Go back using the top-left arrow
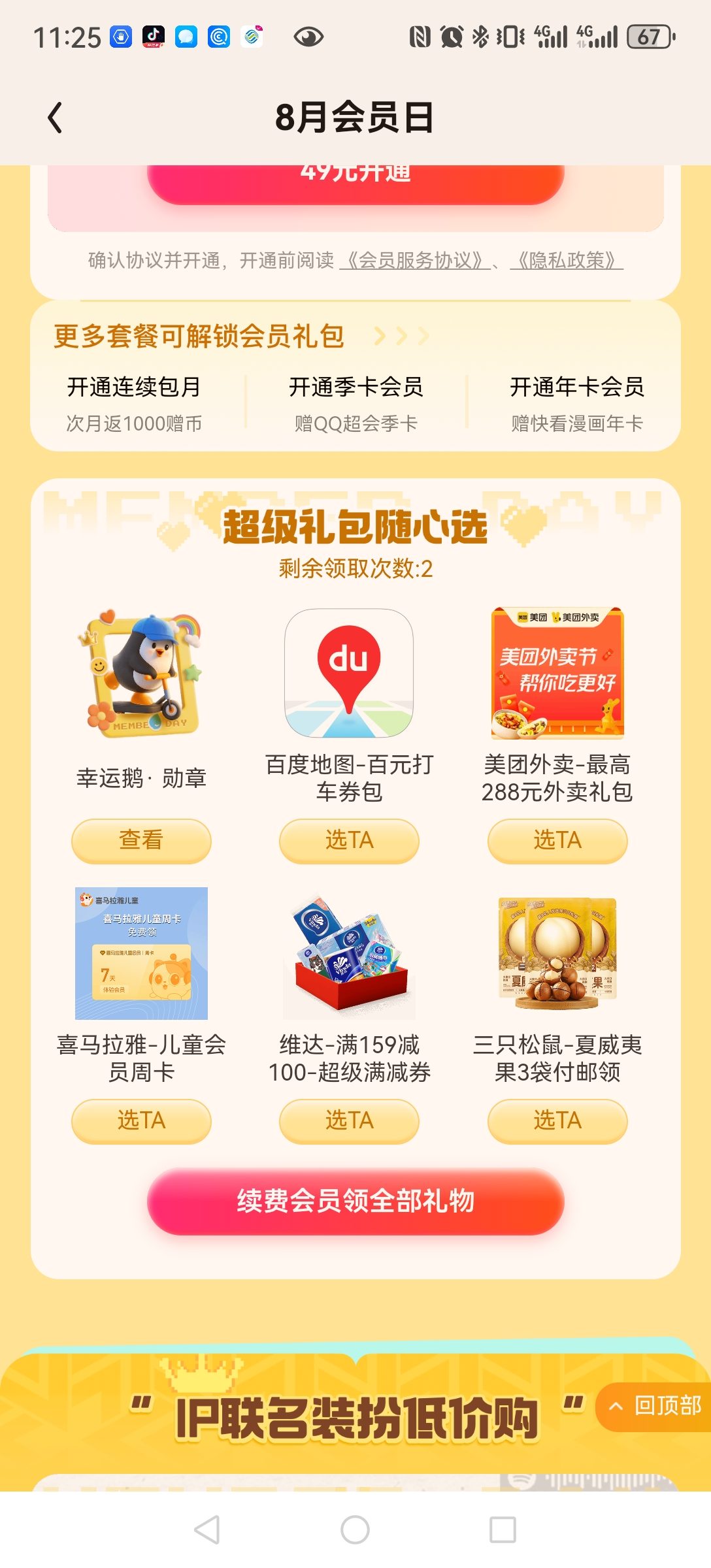Screen dimensions: 711x1568 coord(56,118)
